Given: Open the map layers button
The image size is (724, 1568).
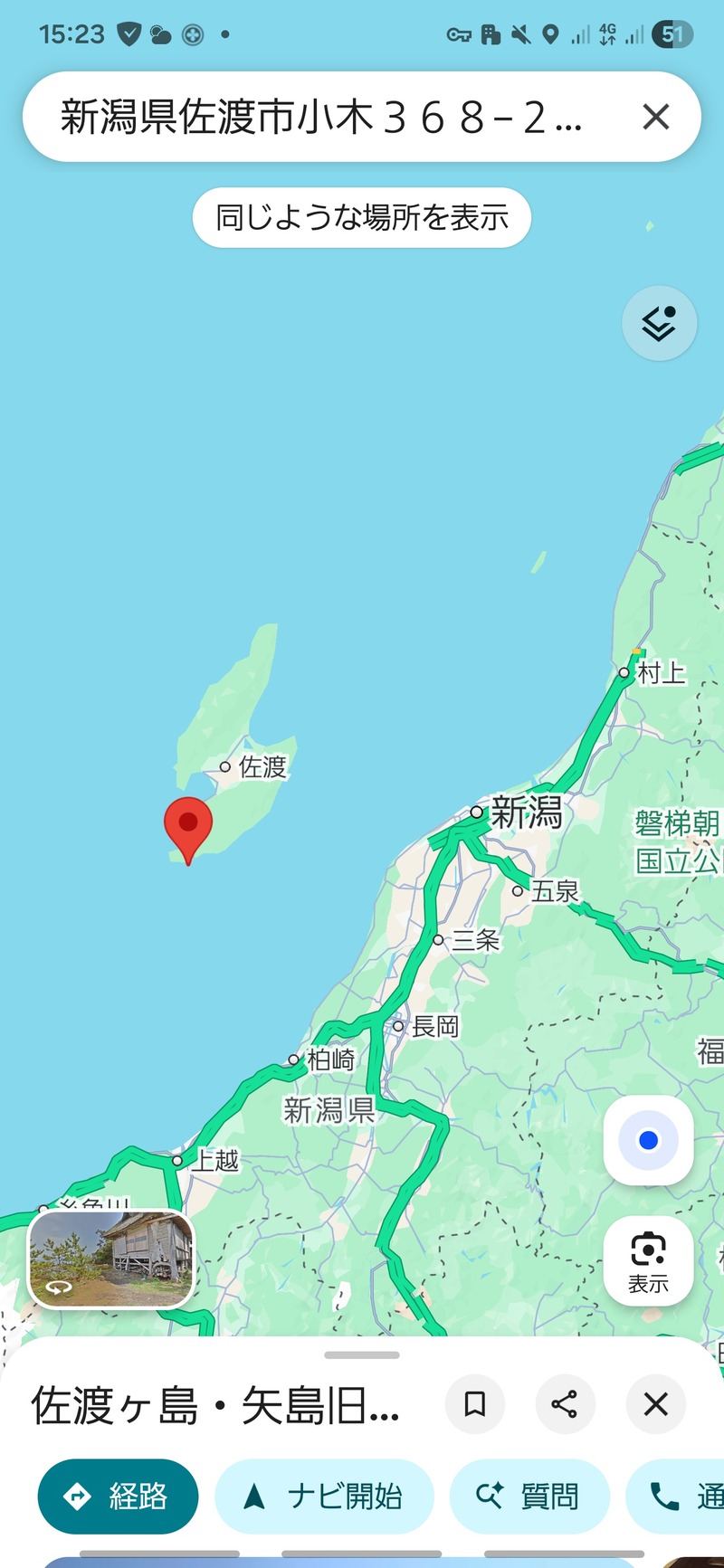Looking at the screenshot, I should 659,323.
